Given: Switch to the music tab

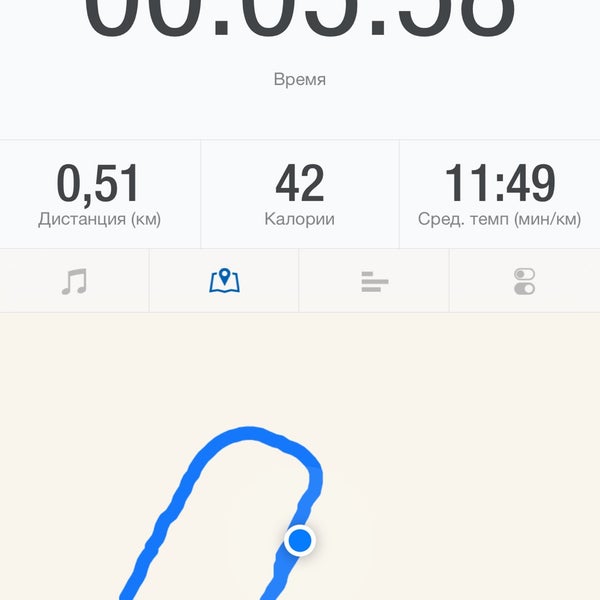Looking at the screenshot, I should tap(74, 281).
